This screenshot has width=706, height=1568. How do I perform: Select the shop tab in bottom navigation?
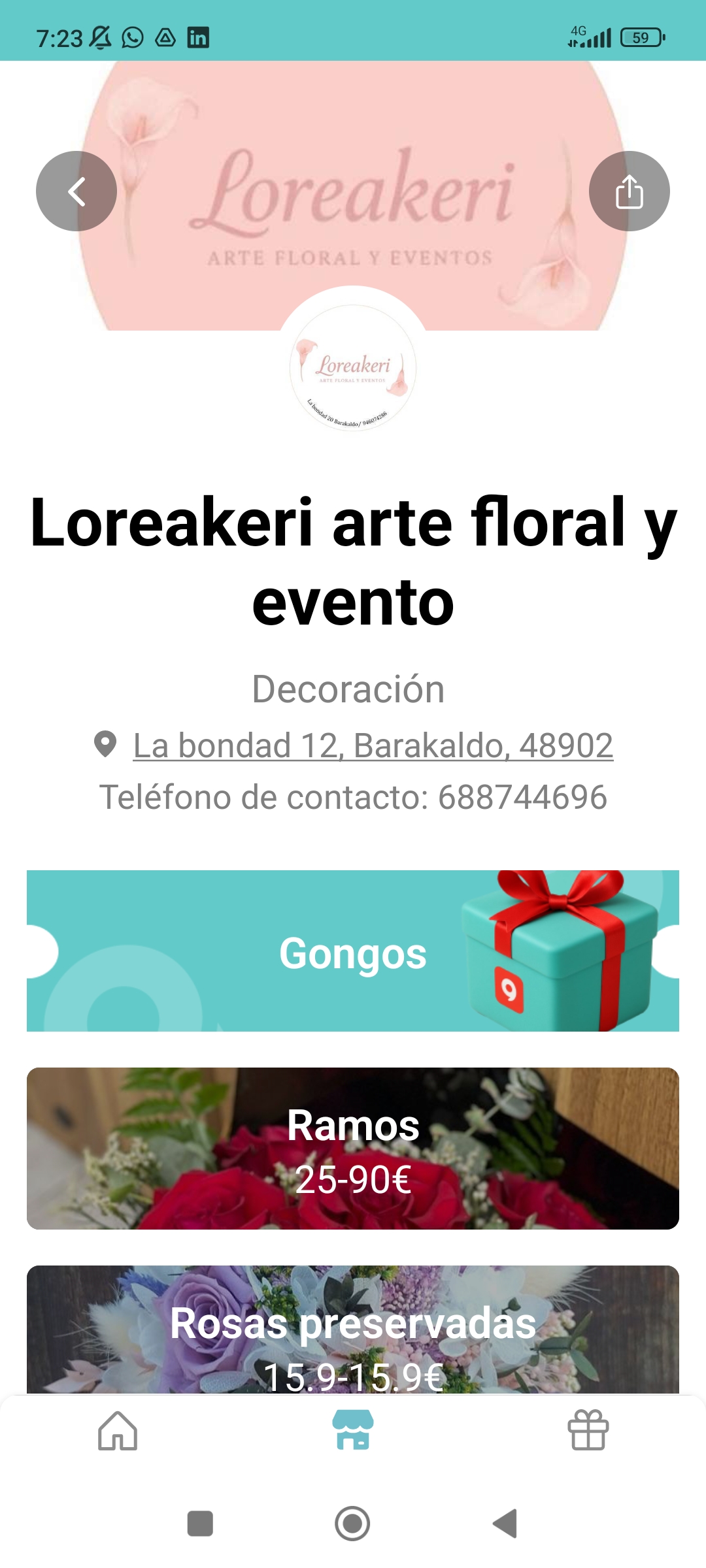353,1431
